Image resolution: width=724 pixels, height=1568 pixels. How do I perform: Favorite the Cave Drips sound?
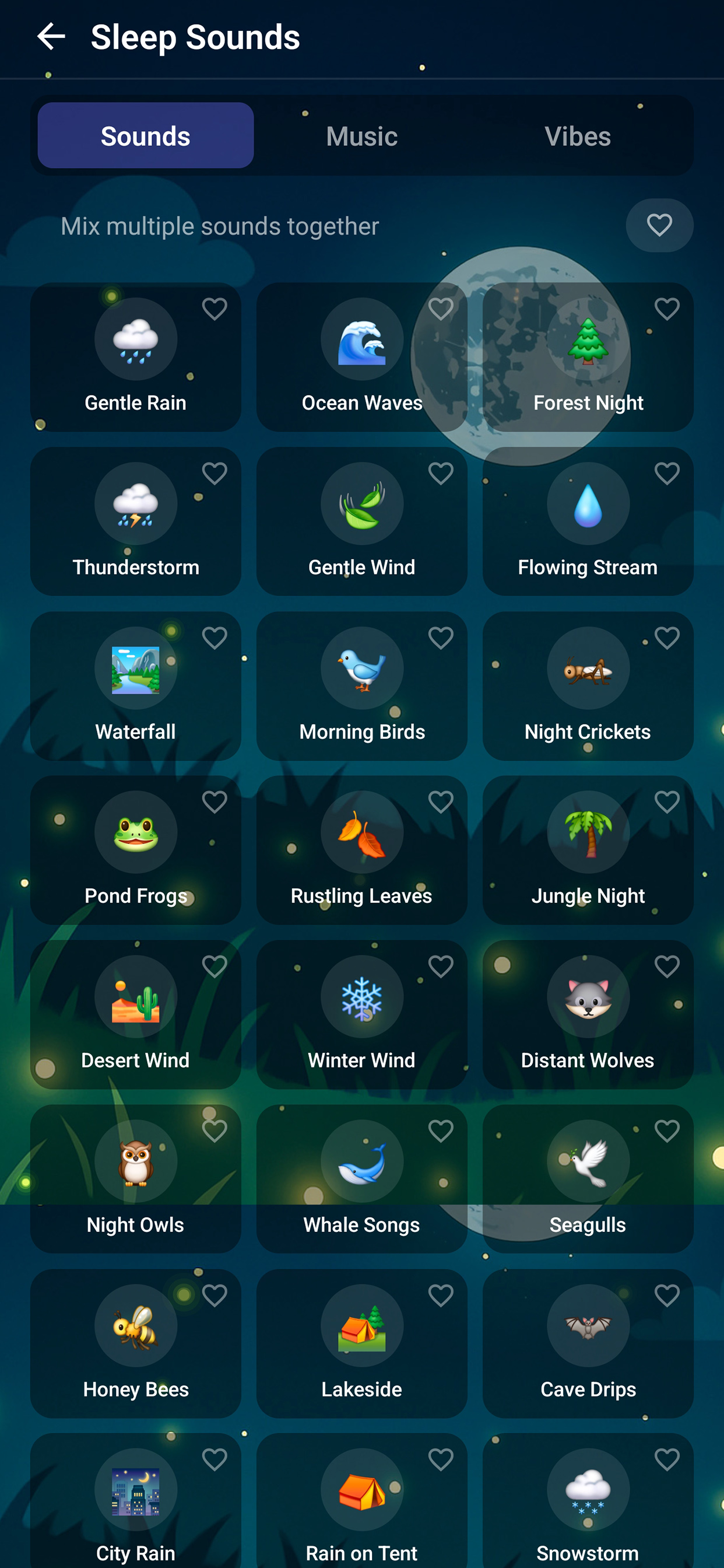(667, 1296)
